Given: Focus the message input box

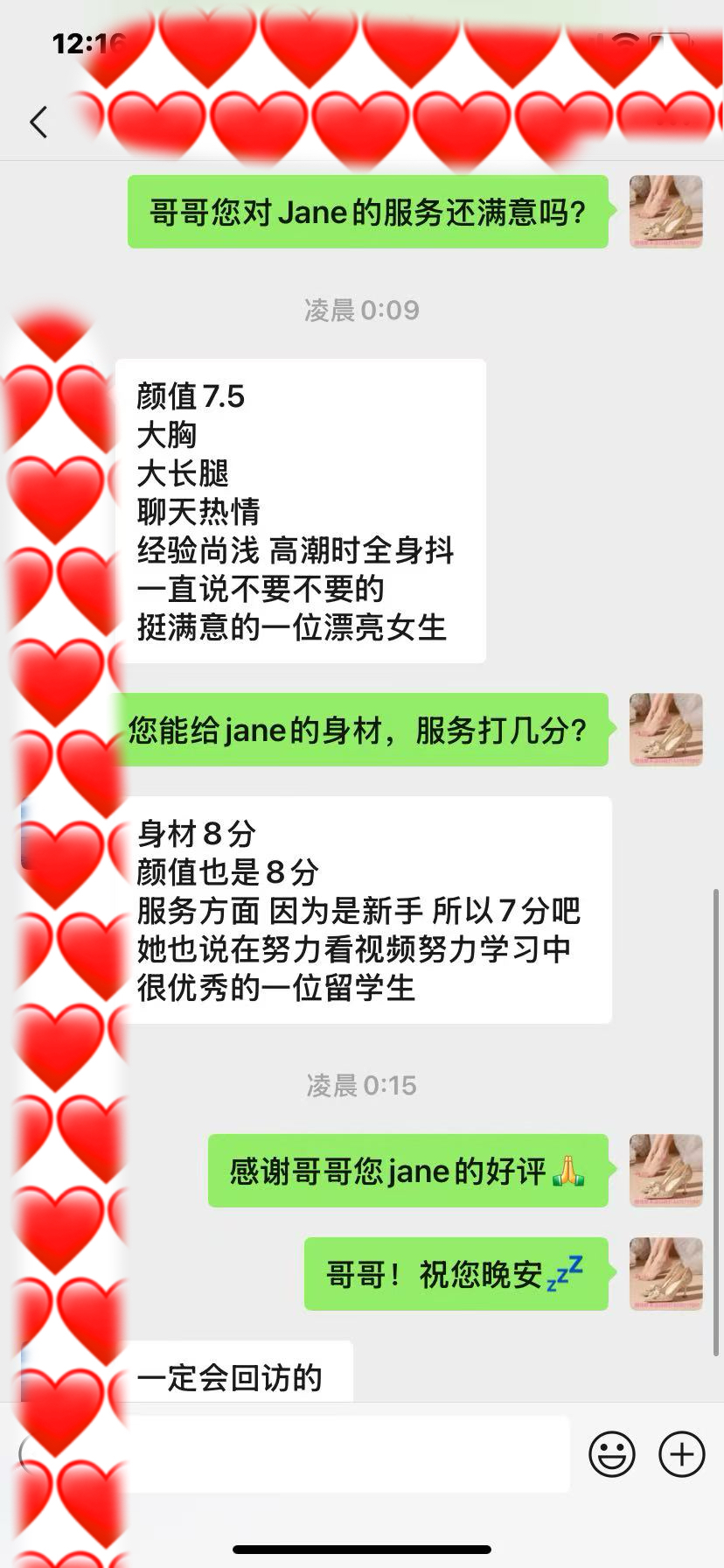Looking at the screenshot, I should (x=350, y=1454).
